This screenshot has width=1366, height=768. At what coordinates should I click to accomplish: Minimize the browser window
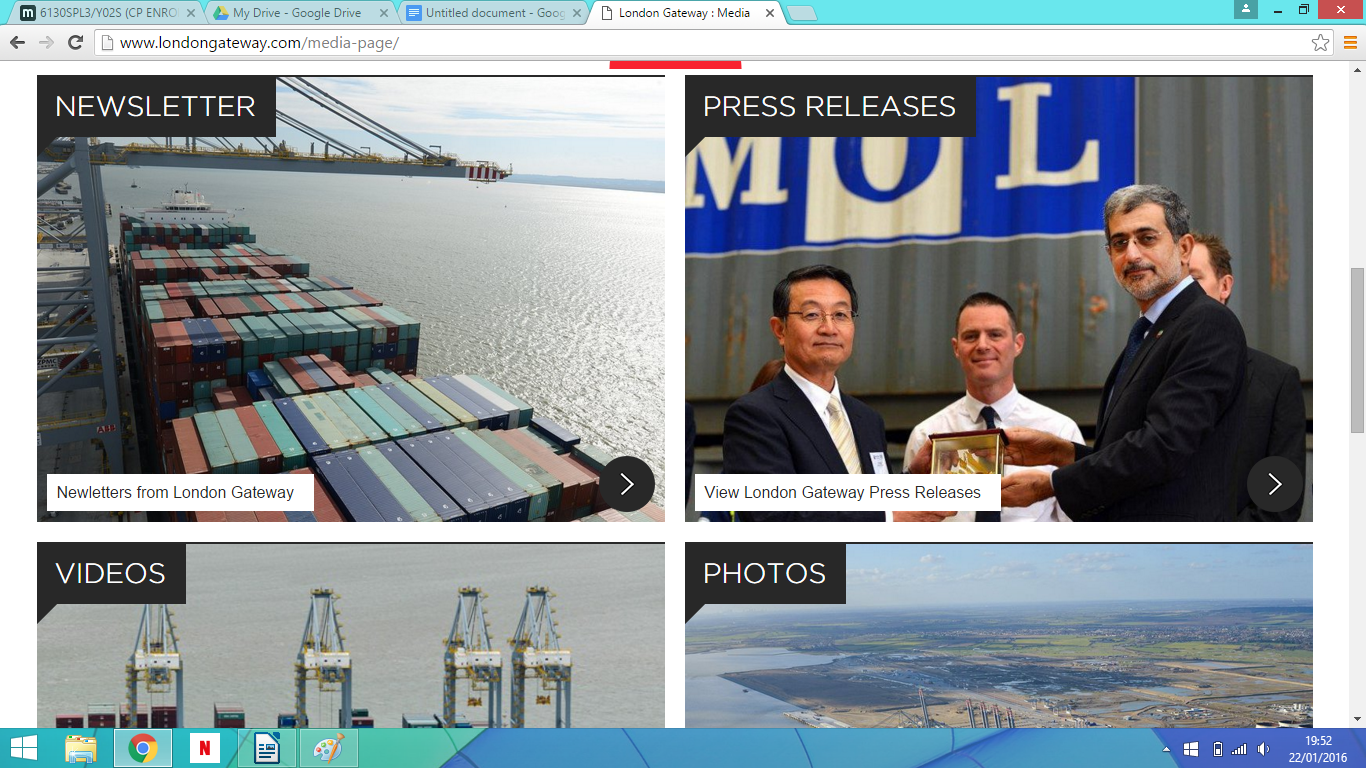(x=1273, y=9)
